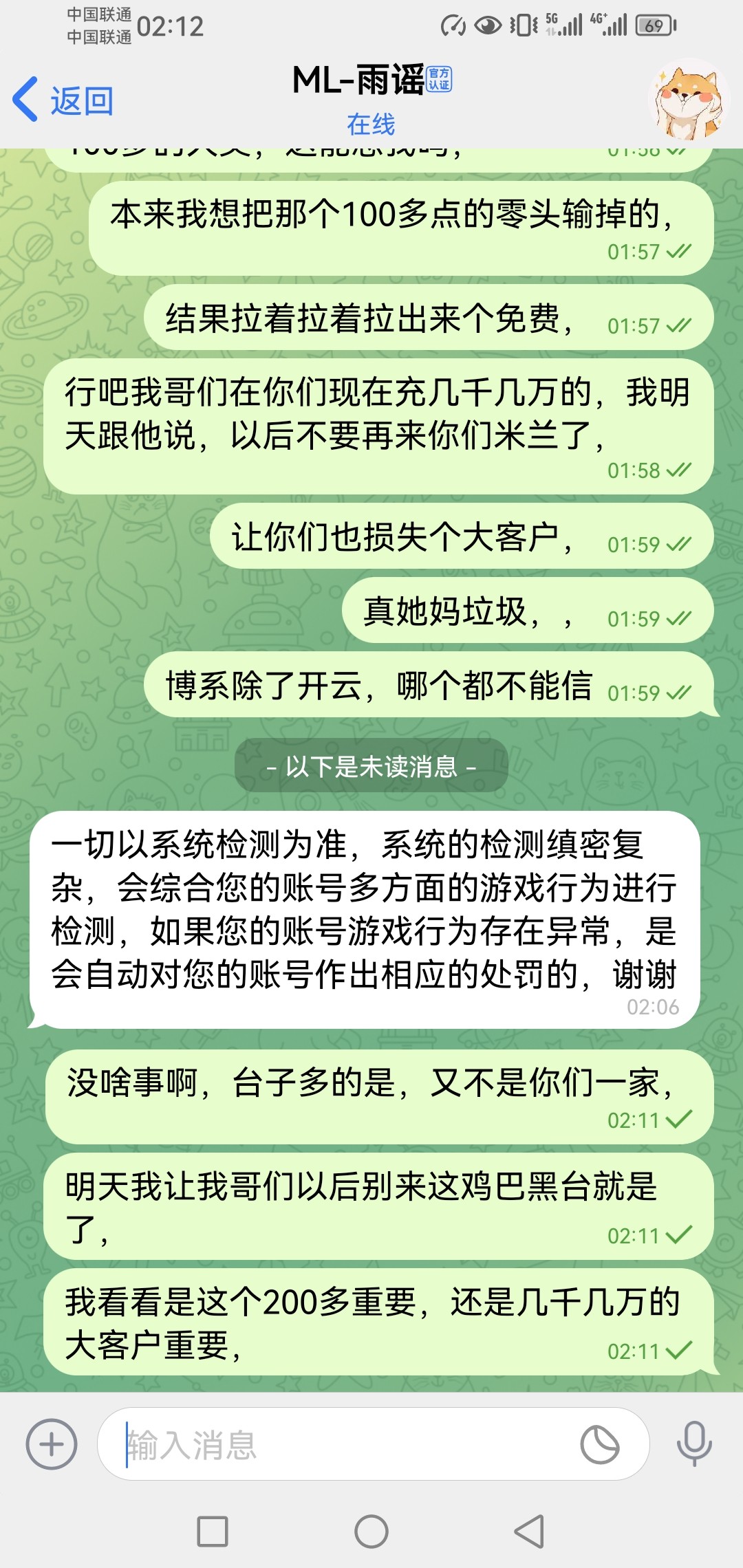Open the sticker panel icon

coord(599,1444)
